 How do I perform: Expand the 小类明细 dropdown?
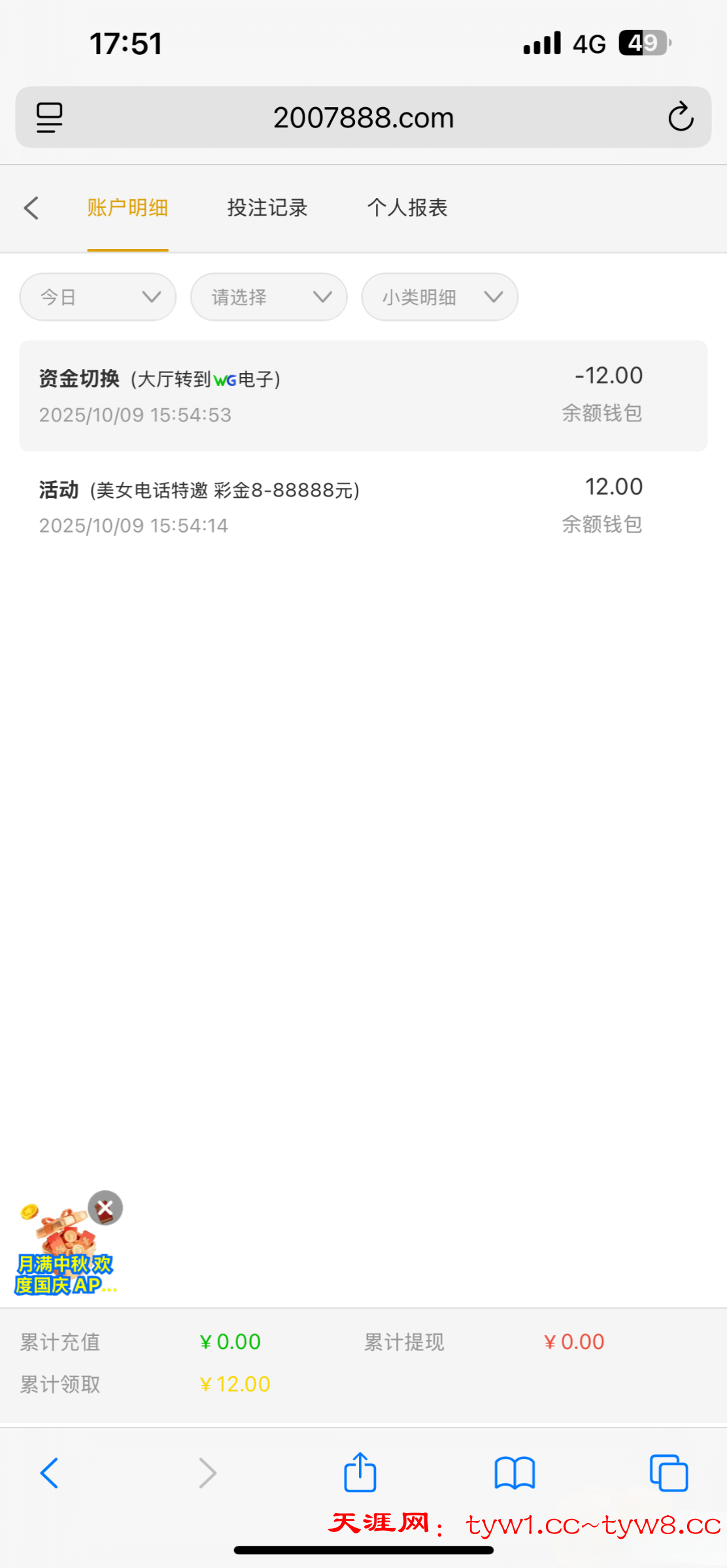click(439, 297)
